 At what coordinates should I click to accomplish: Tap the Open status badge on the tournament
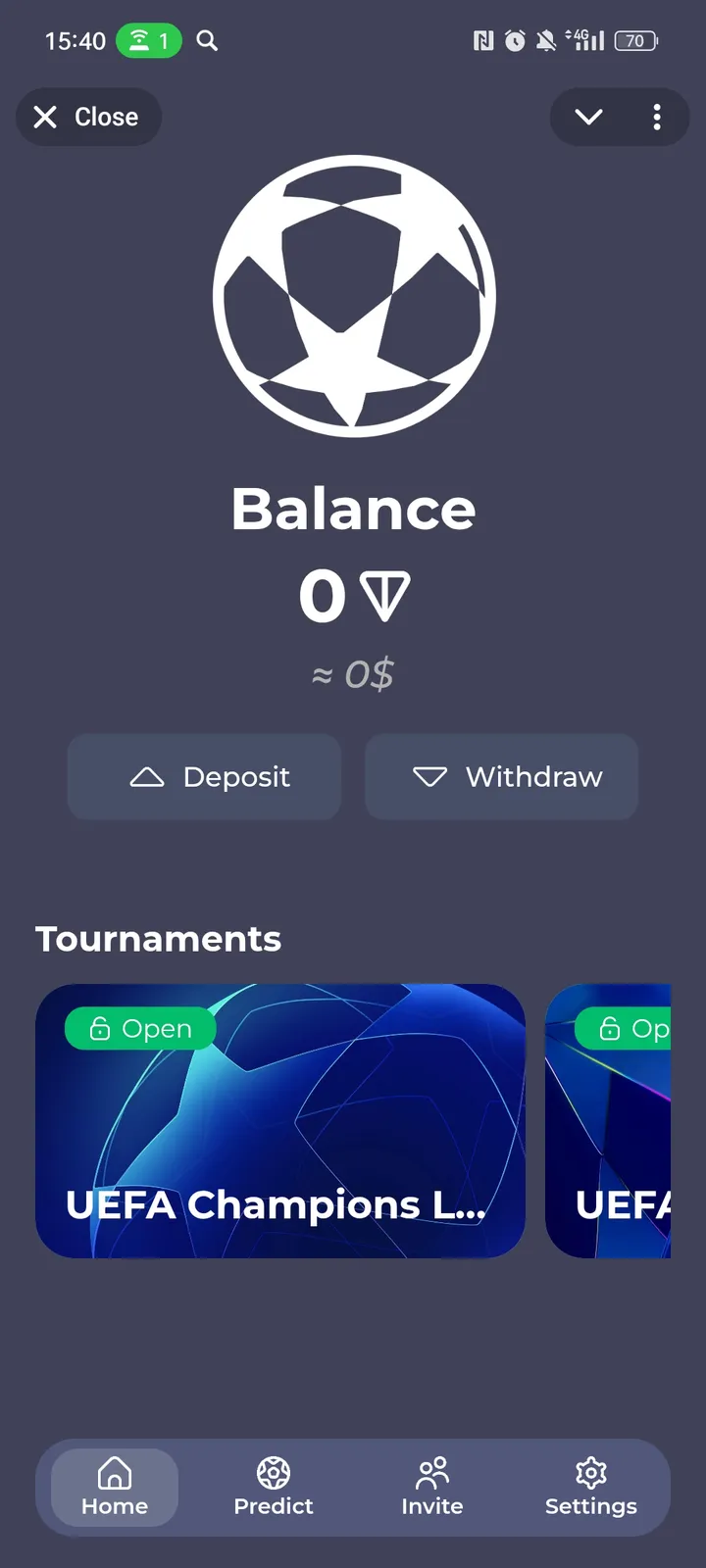pos(139,1028)
